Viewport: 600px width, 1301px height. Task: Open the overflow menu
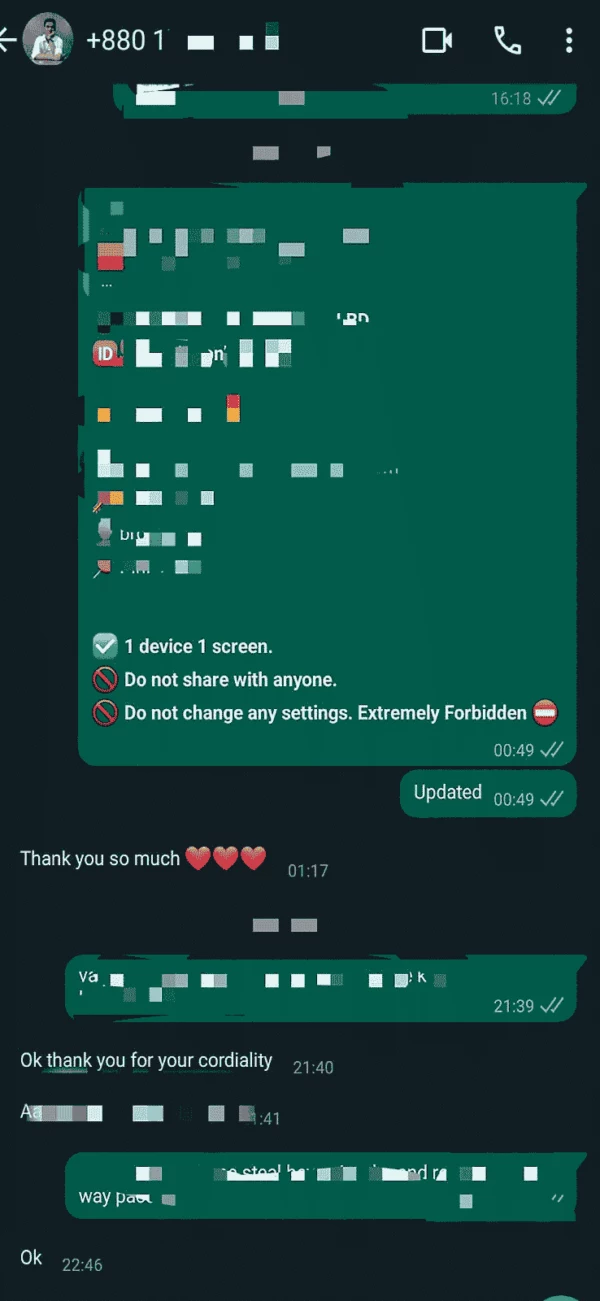(568, 41)
